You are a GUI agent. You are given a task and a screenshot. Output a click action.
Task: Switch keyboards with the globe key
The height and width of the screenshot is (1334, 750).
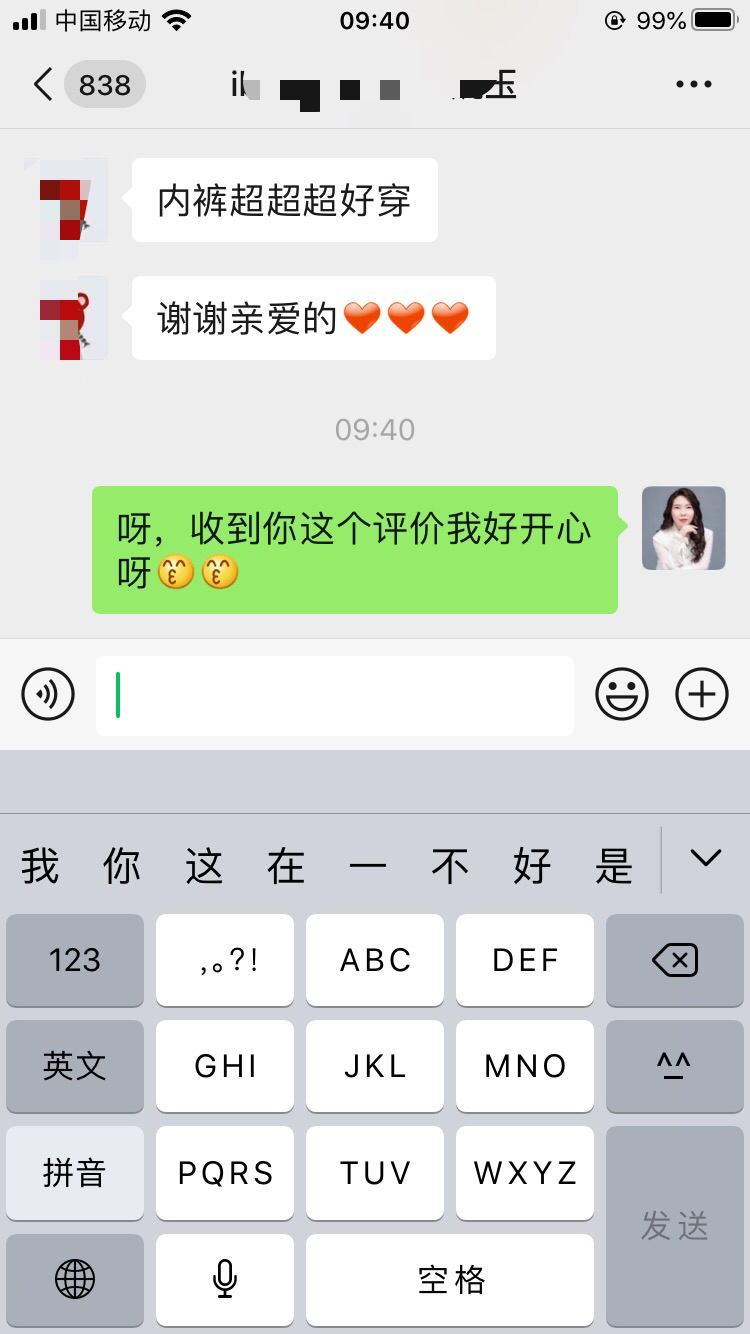(x=75, y=1280)
